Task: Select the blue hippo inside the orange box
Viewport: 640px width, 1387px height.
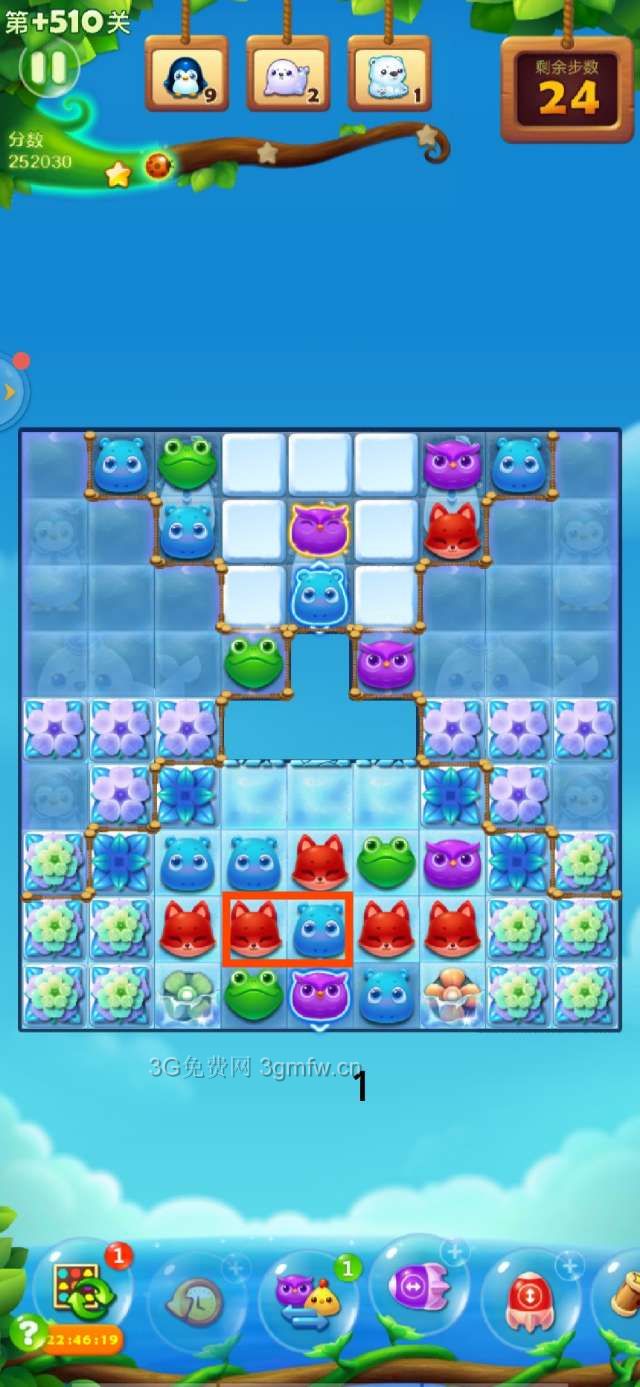Action: [319, 929]
